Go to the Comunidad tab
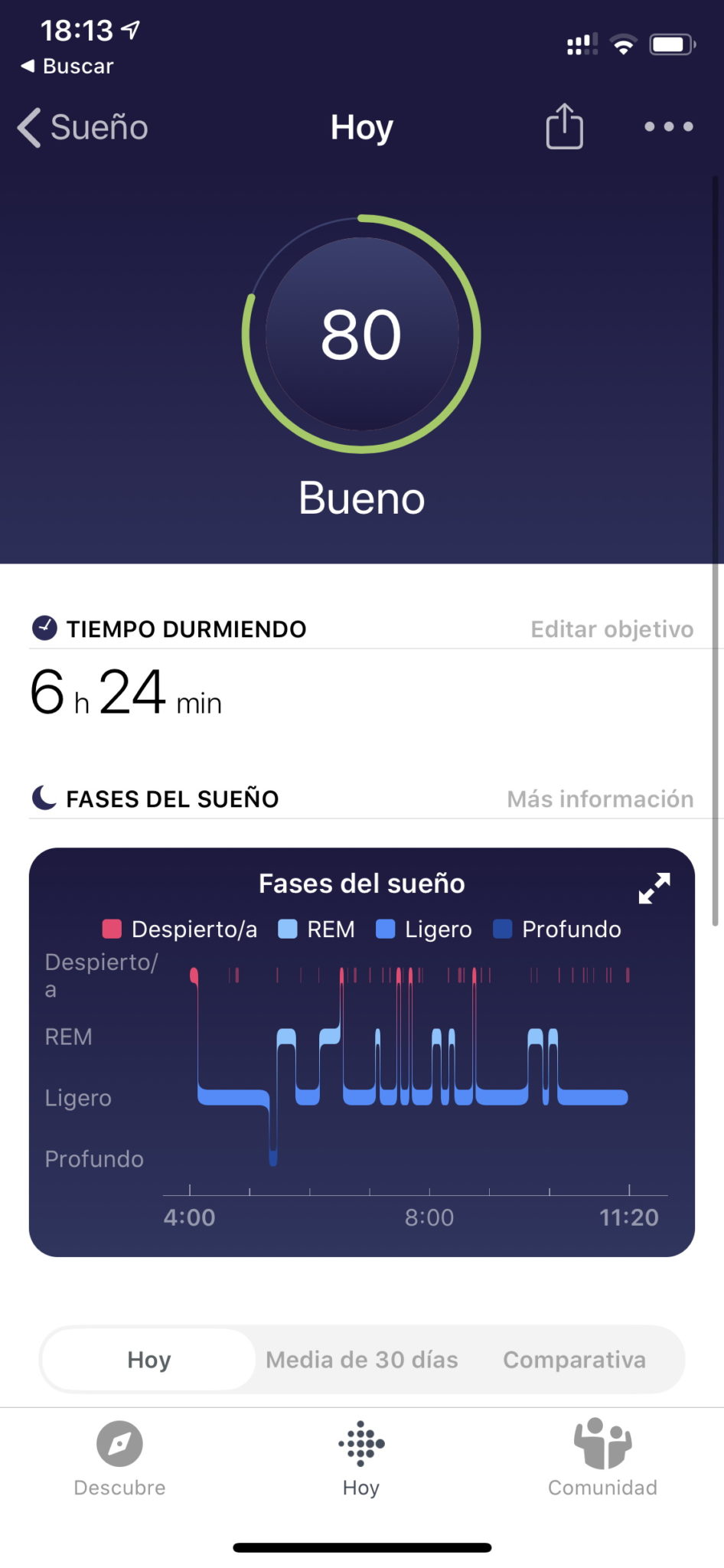Screen dimensions: 724x1568 click(x=602, y=1459)
